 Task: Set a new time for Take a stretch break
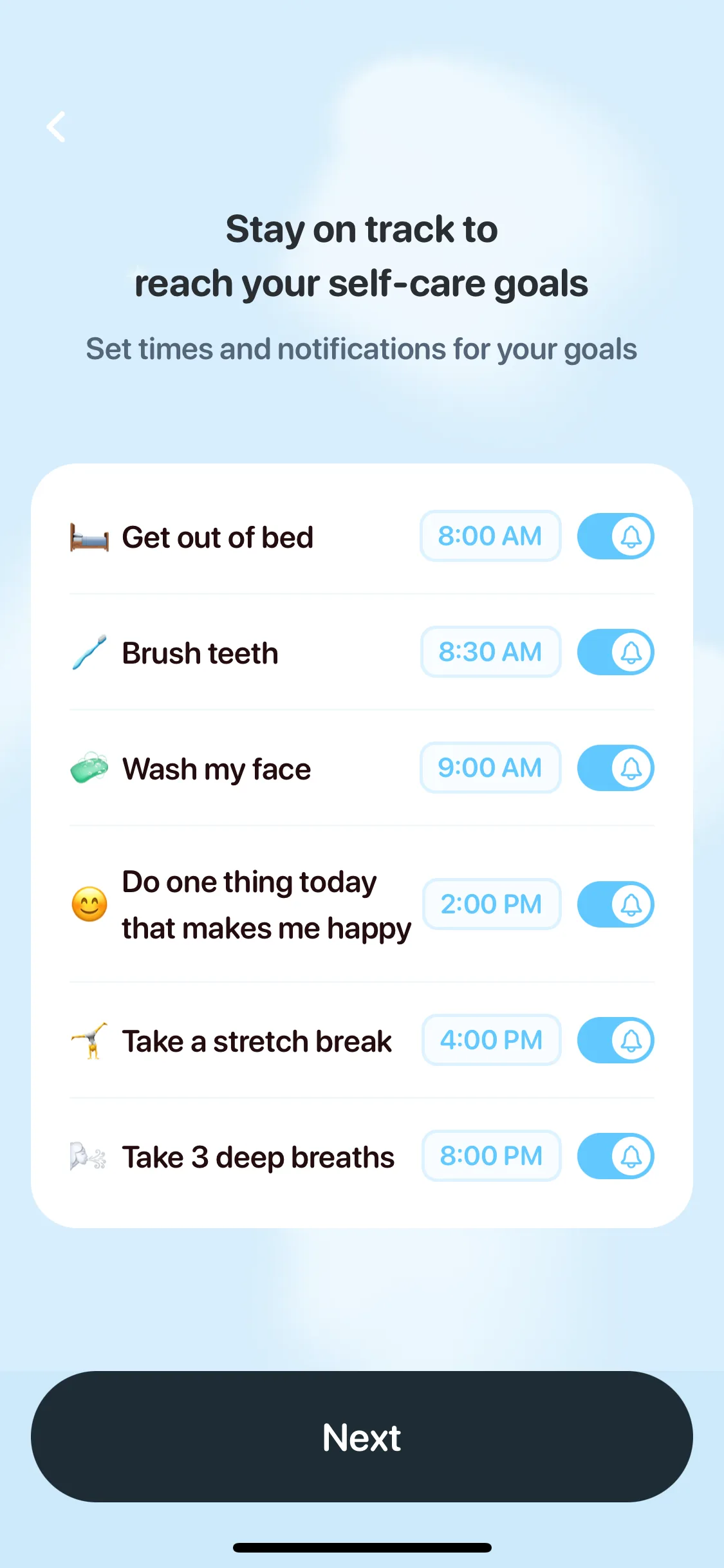pyautogui.click(x=492, y=1040)
